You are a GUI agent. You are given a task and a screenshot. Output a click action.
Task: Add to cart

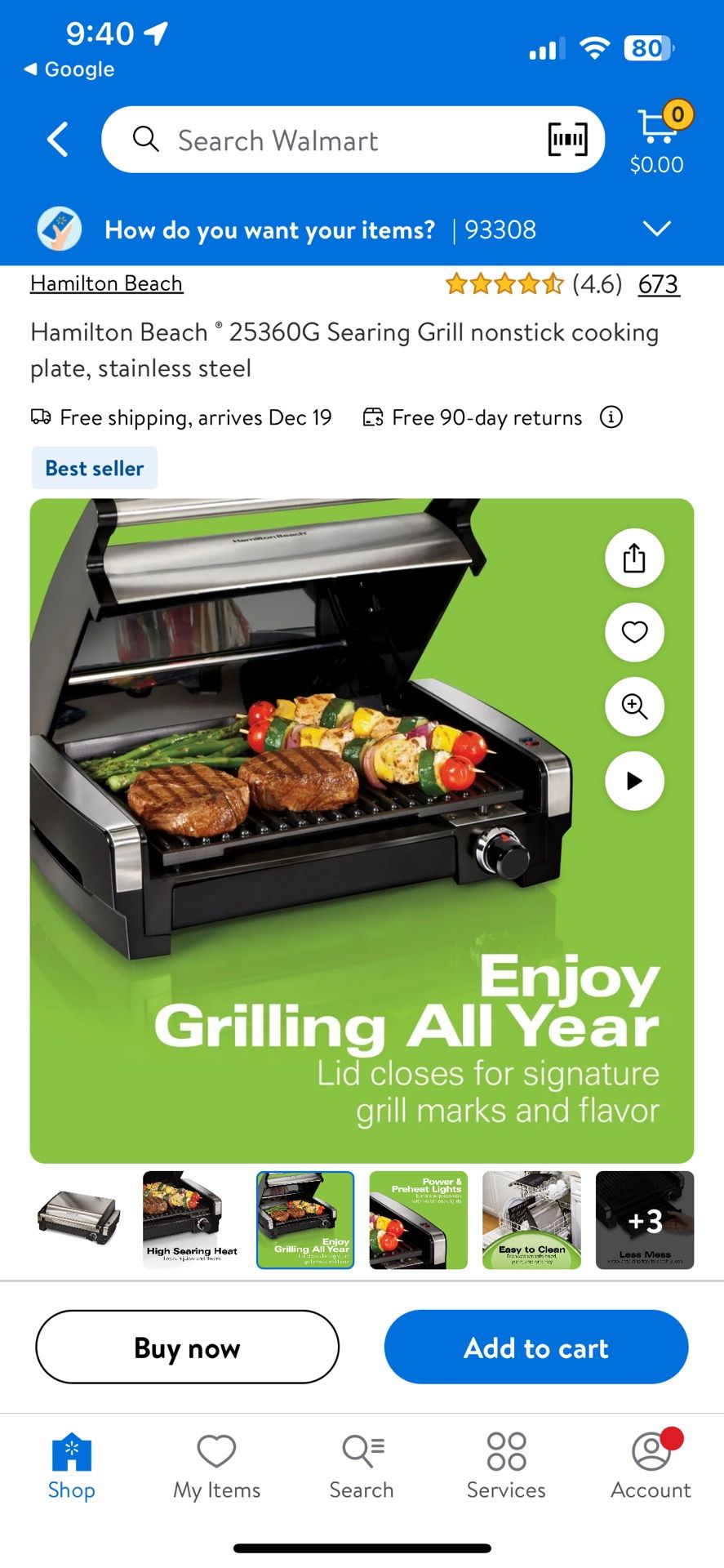tap(536, 1347)
